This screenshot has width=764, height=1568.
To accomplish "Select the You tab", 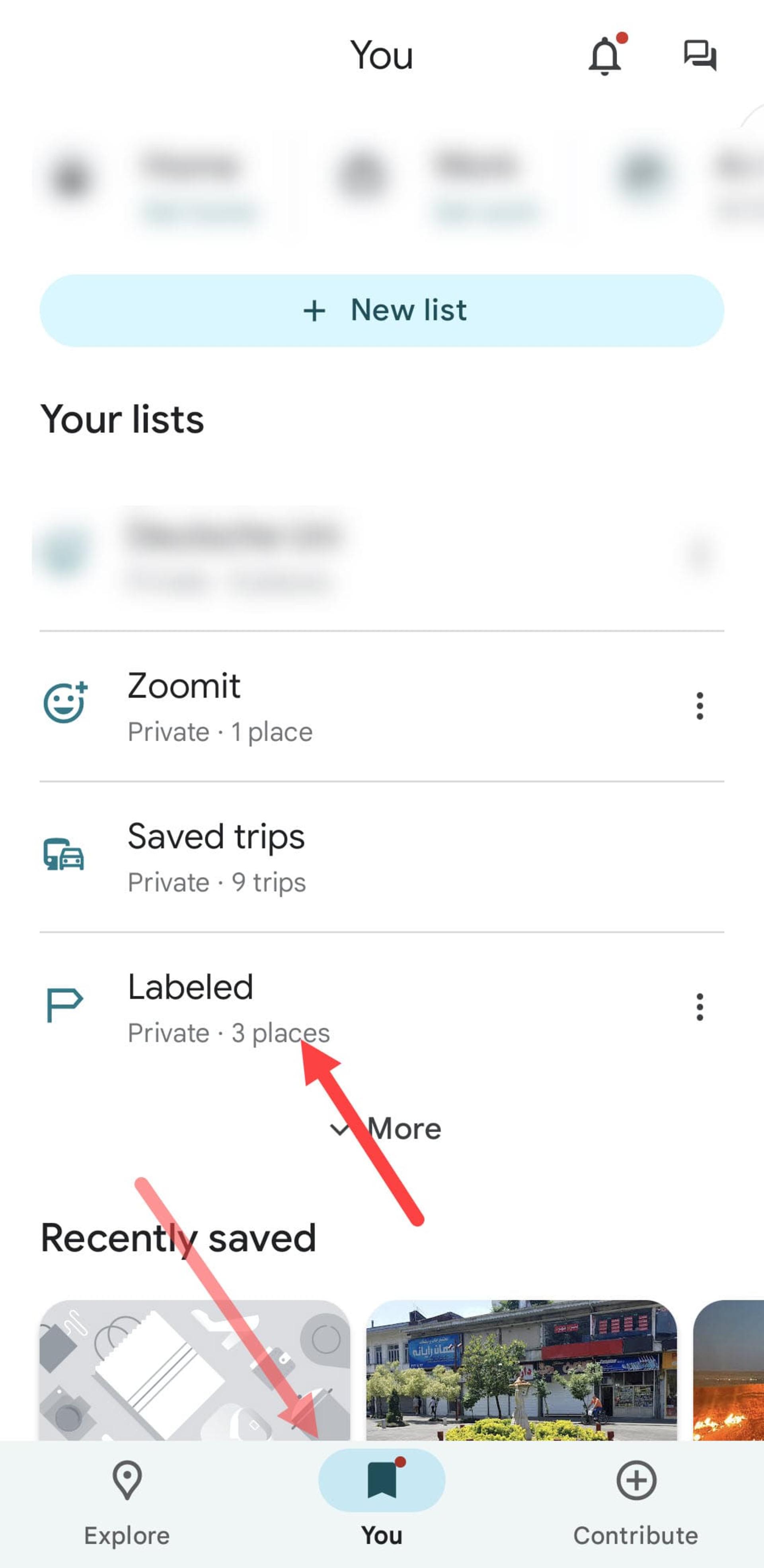I will pos(382,1504).
